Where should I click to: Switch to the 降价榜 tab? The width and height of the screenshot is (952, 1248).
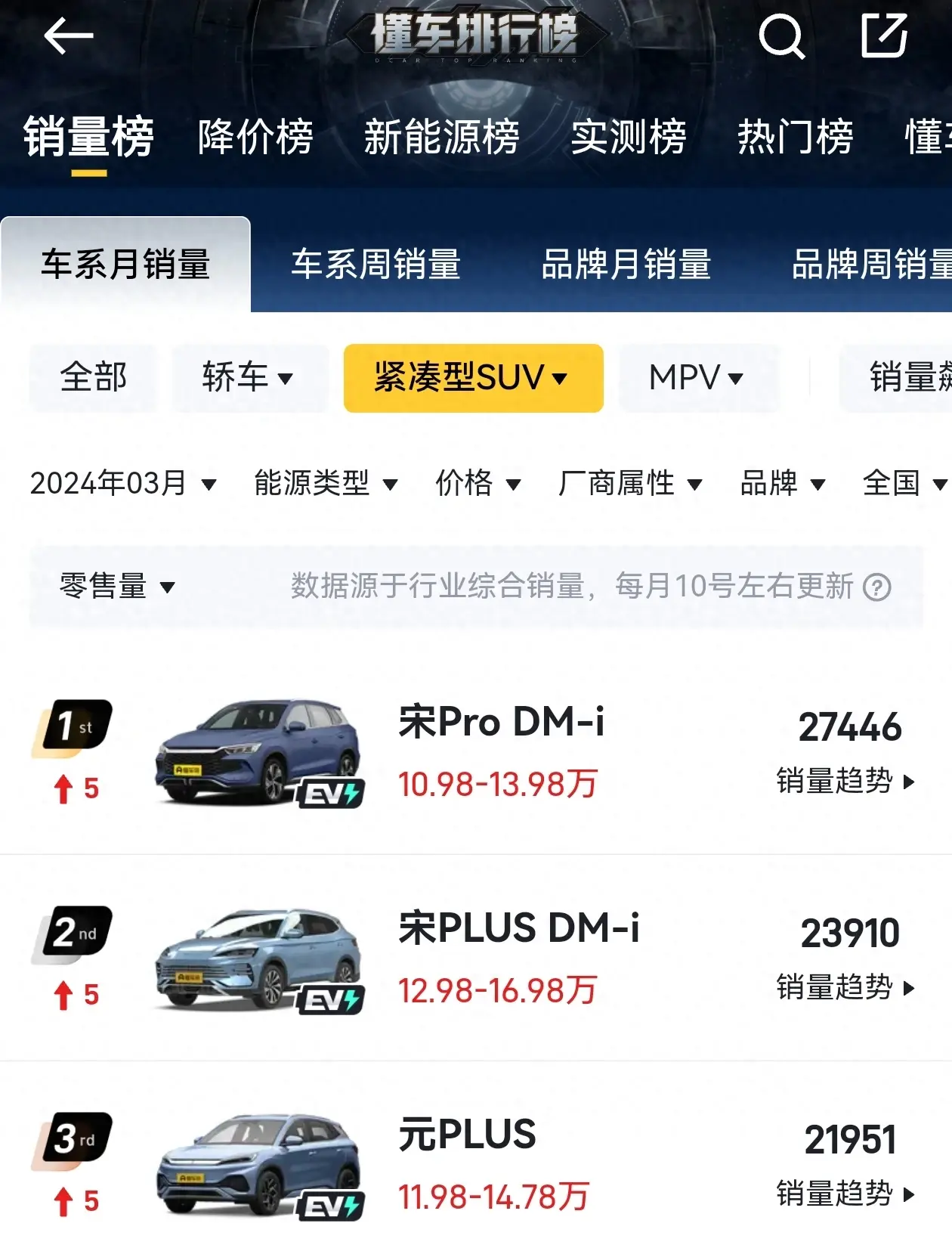(x=255, y=138)
